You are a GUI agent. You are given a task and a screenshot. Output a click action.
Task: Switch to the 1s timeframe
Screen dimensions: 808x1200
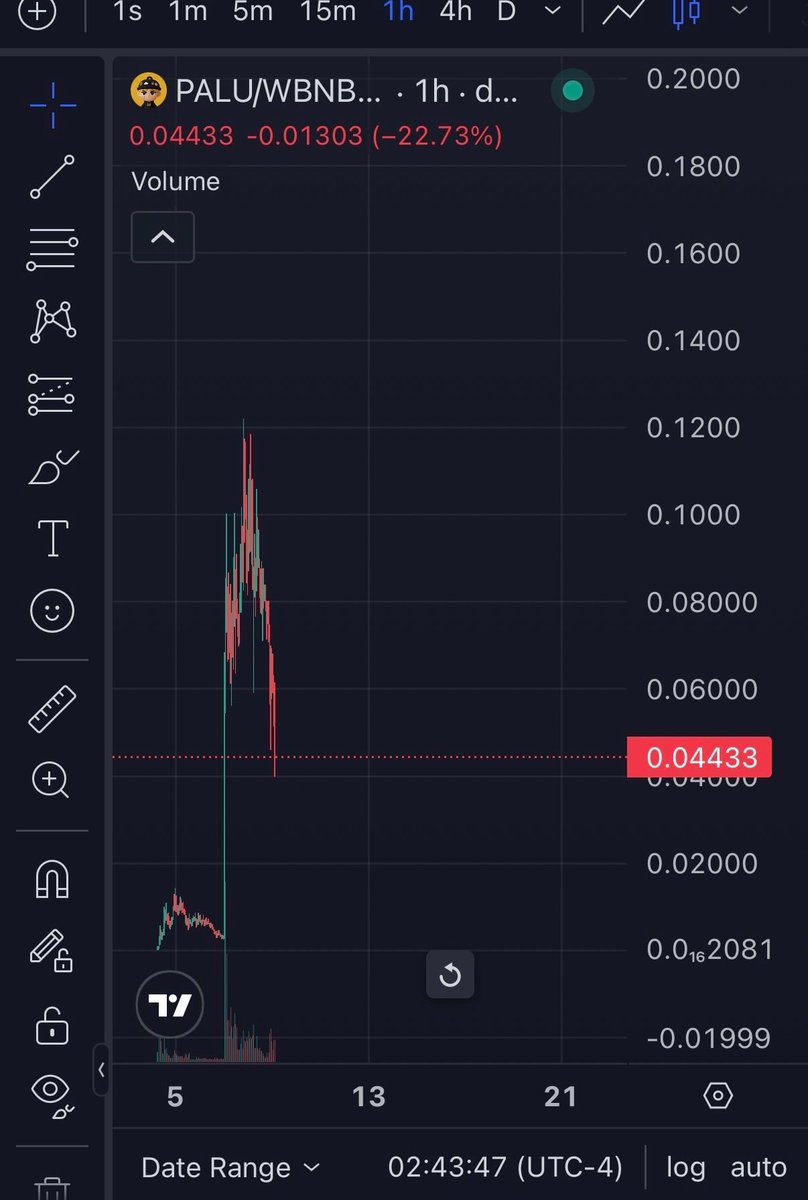(x=127, y=12)
